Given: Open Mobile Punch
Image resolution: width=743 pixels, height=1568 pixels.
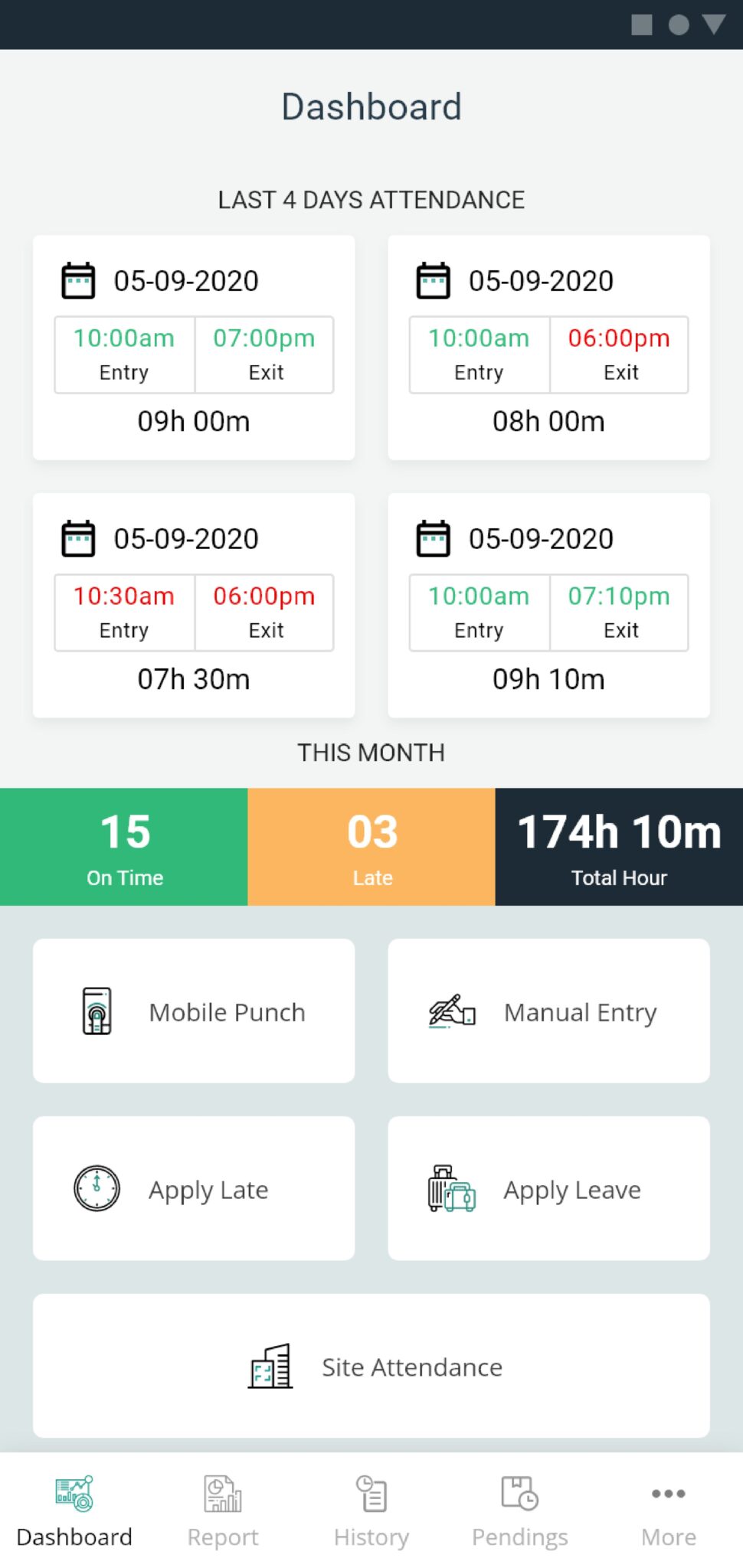Looking at the screenshot, I should (194, 1011).
